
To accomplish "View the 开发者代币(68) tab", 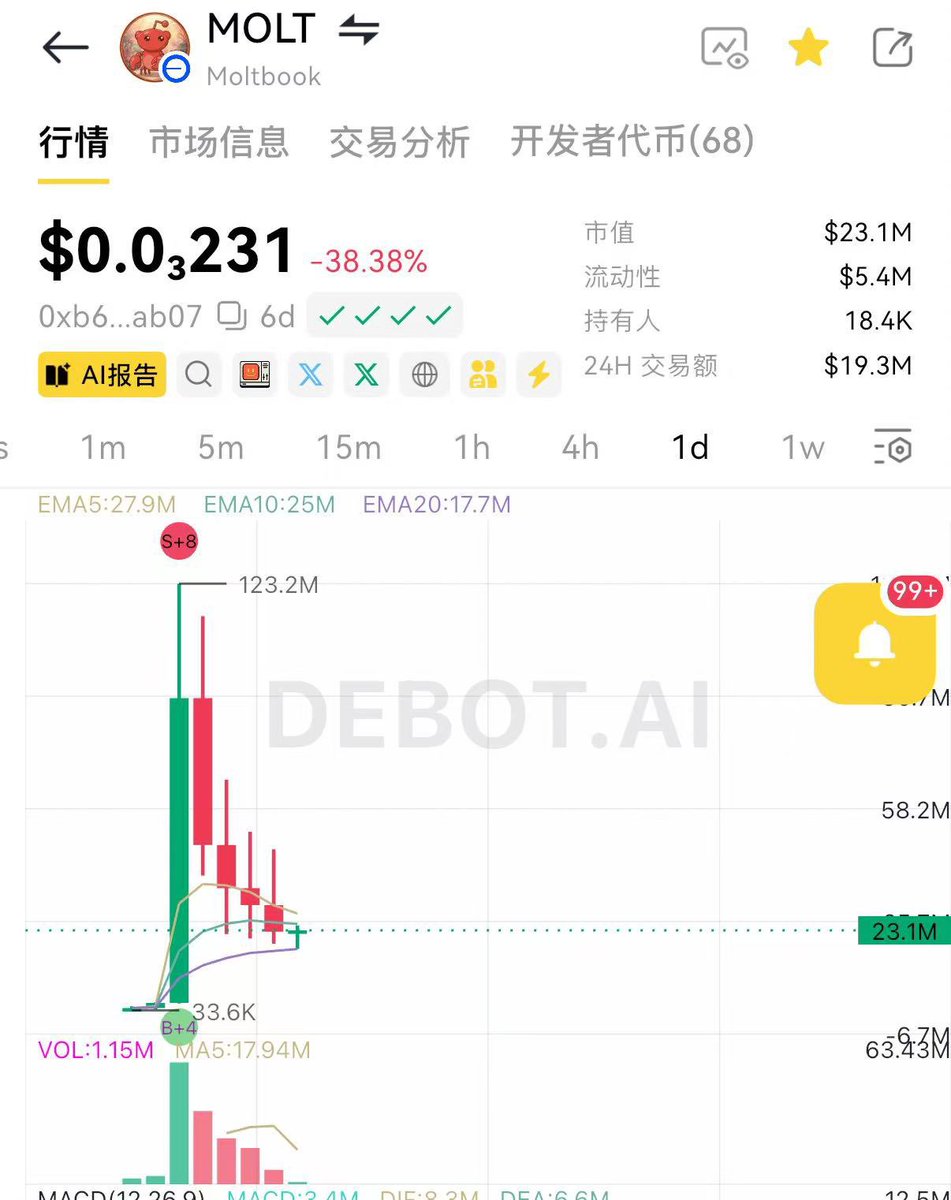I will pos(632,142).
